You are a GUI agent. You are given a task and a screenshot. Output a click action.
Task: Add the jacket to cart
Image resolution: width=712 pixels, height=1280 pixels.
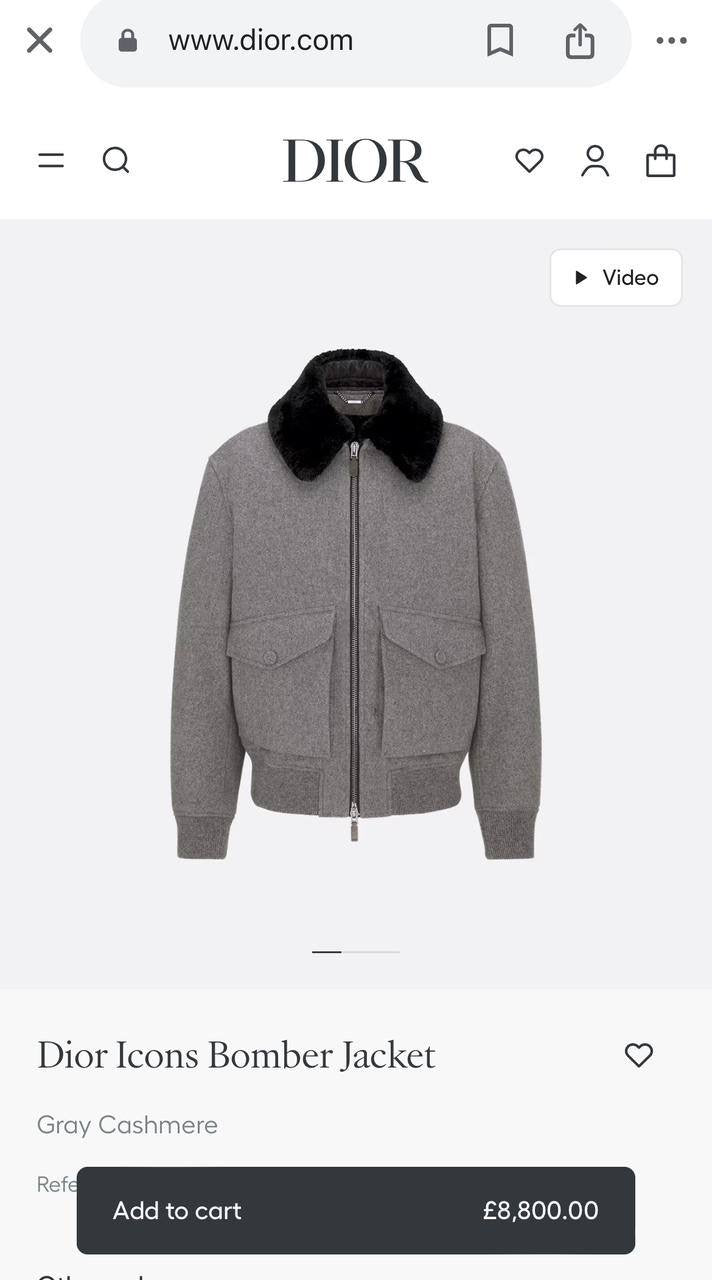[356, 1210]
